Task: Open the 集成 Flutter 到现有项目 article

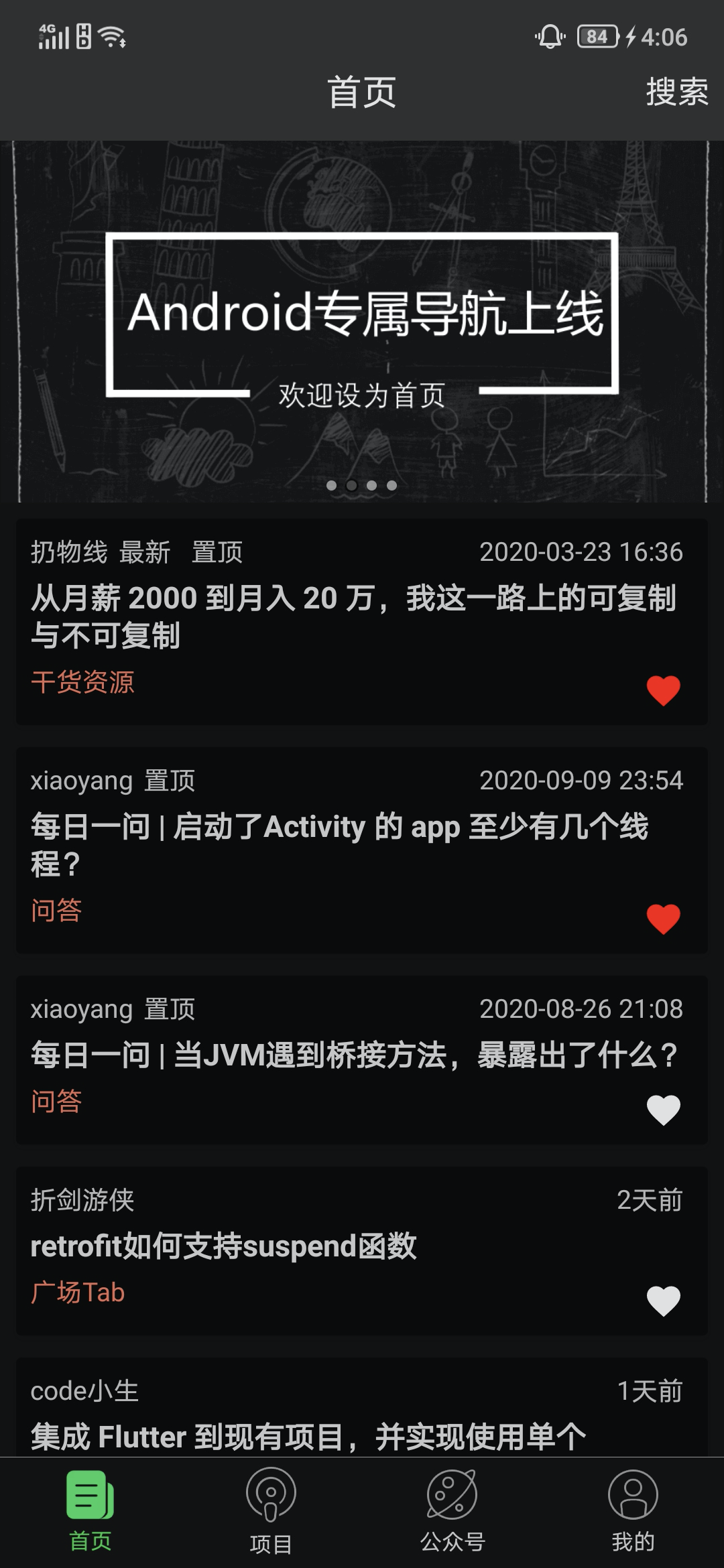Action: point(308,1436)
